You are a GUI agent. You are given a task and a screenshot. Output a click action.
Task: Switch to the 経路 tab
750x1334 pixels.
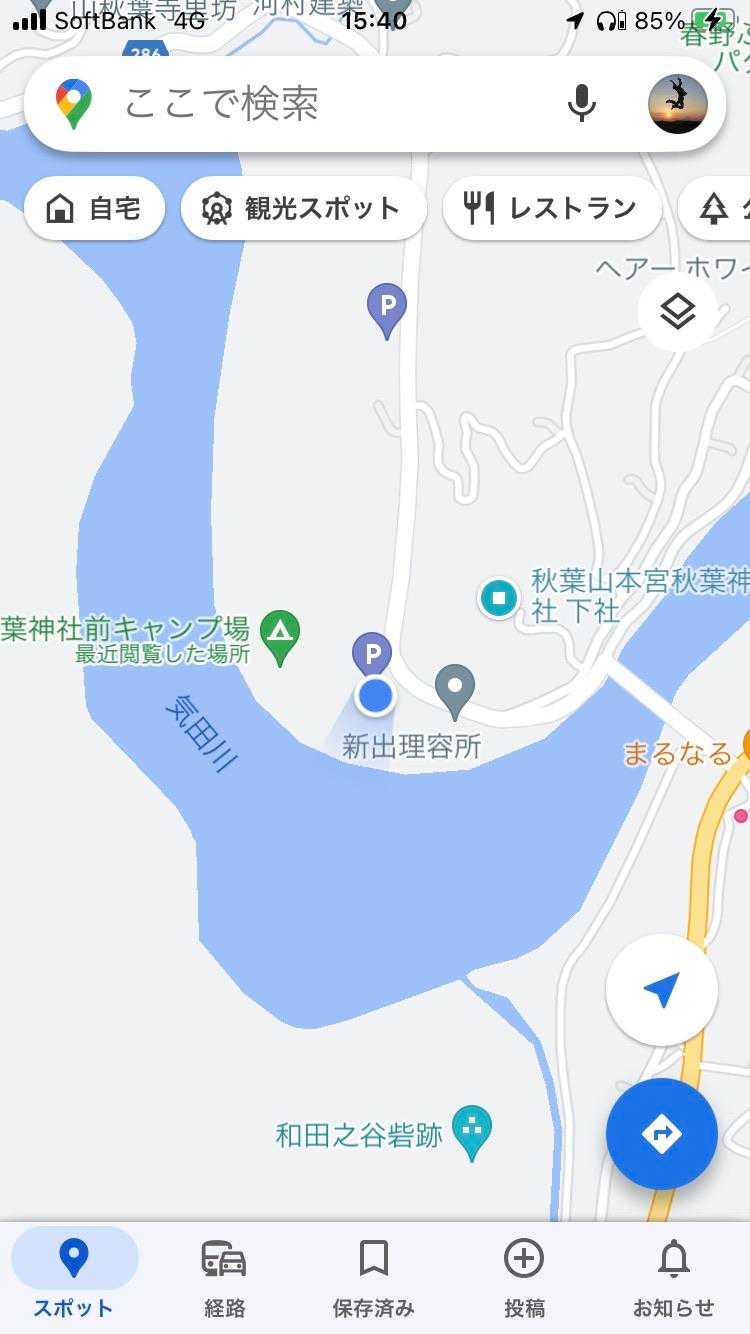(223, 1276)
